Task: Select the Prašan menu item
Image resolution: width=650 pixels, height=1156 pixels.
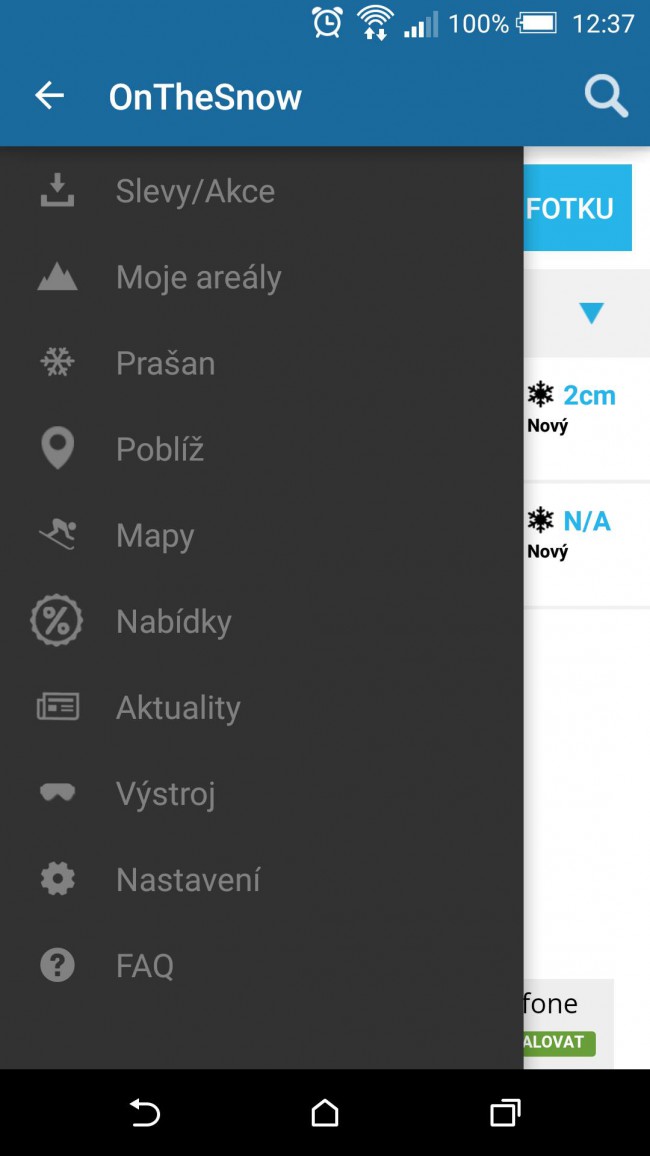Action: (262, 363)
